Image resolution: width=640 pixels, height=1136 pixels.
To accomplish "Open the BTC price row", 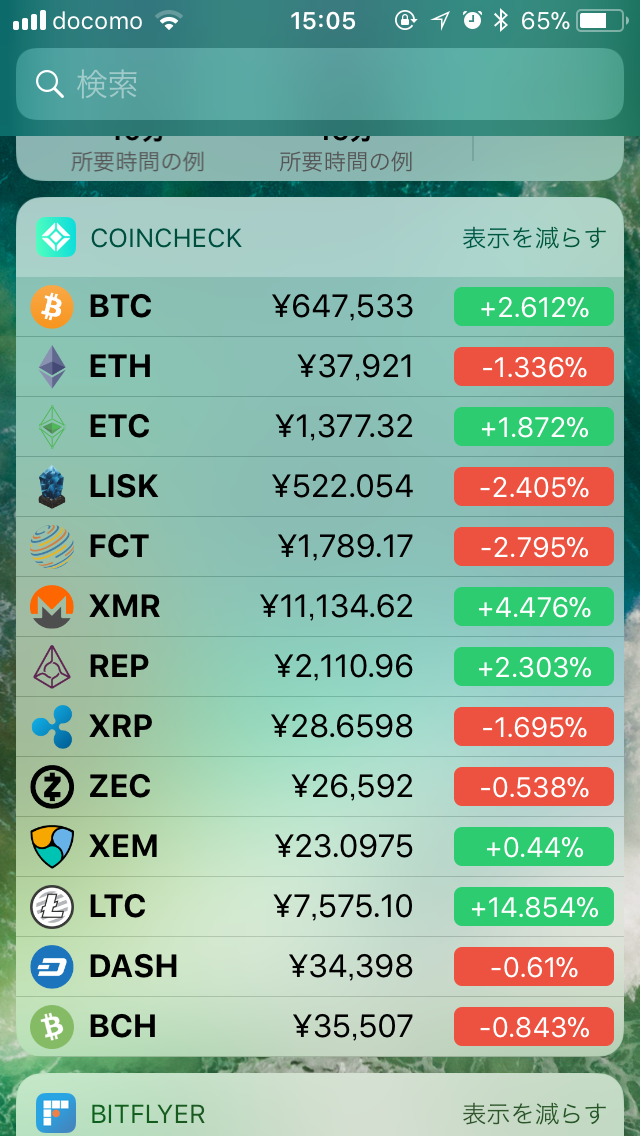I will point(320,307).
